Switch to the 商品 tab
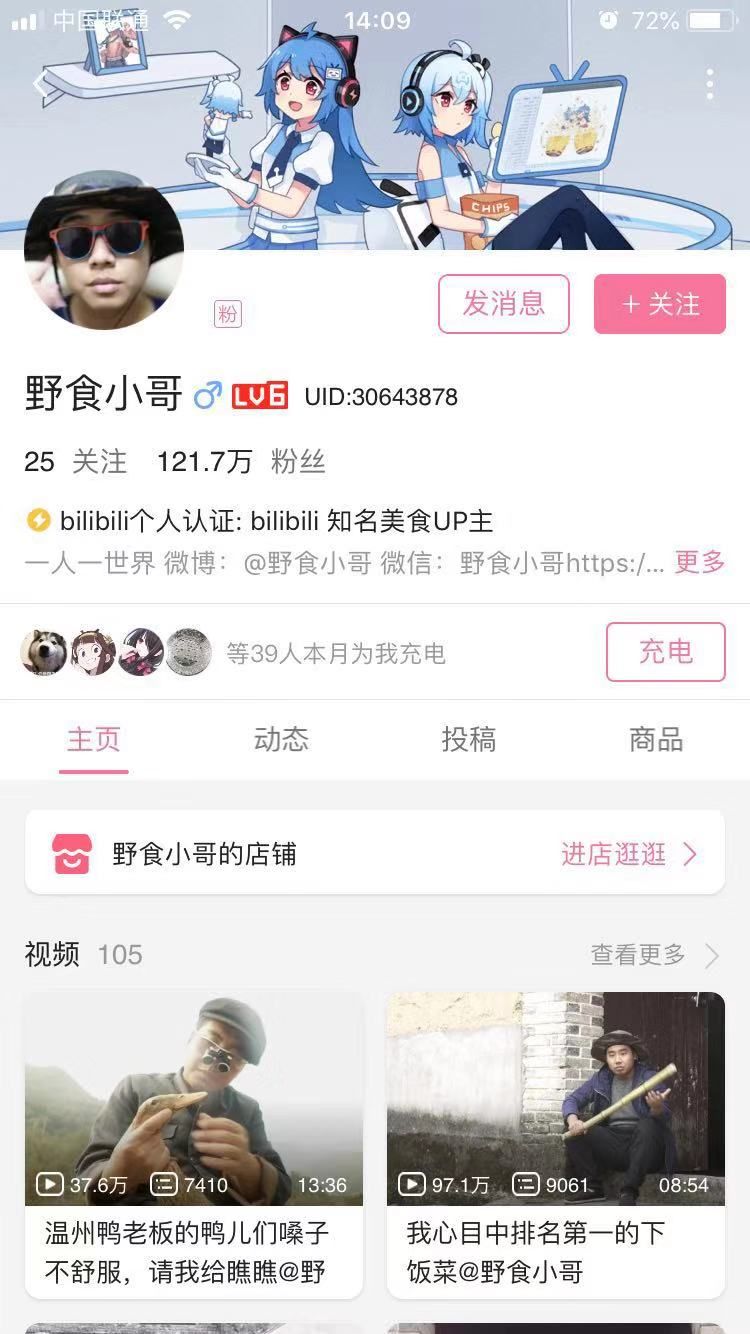The height and width of the screenshot is (1334, 750). tap(655, 740)
